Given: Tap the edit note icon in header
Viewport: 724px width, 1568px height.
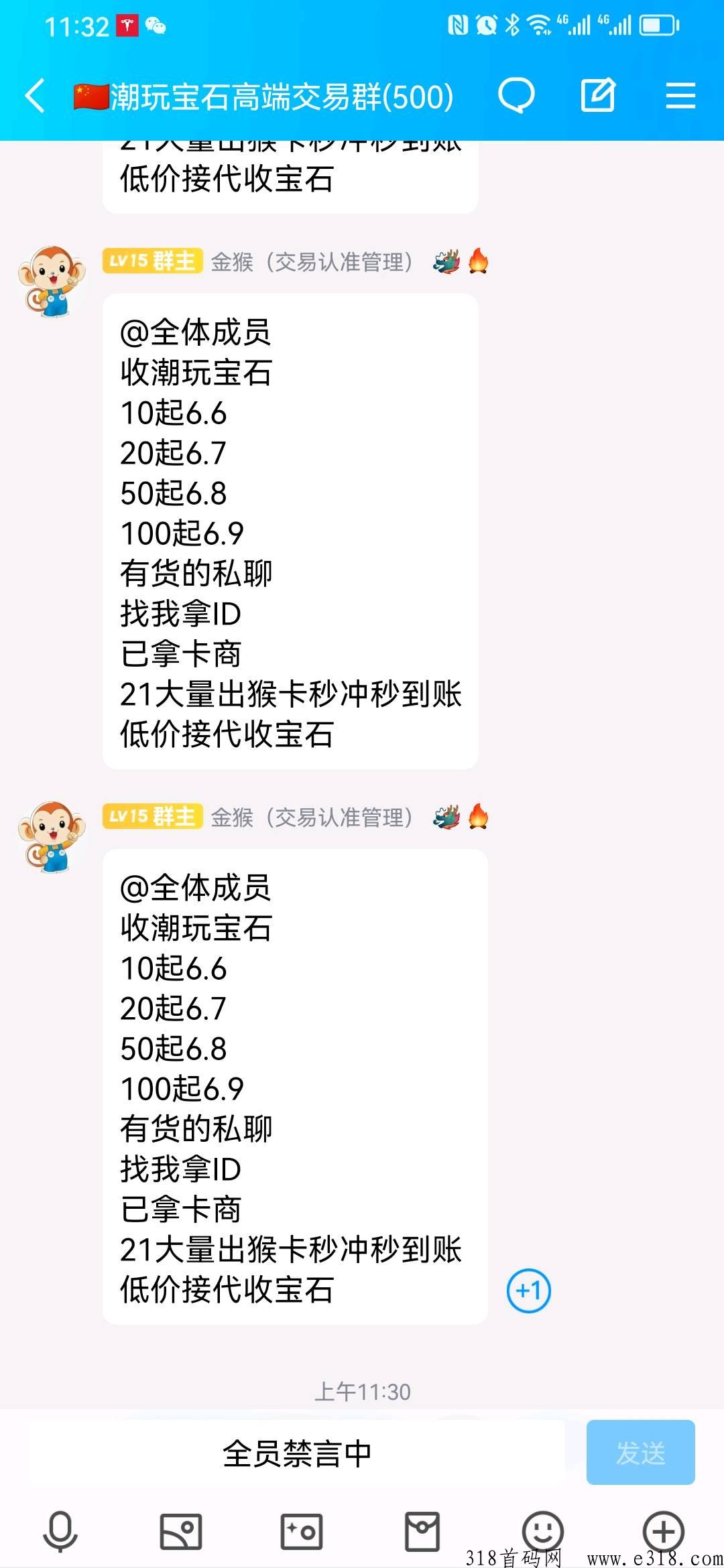Looking at the screenshot, I should pyautogui.click(x=598, y=95).
